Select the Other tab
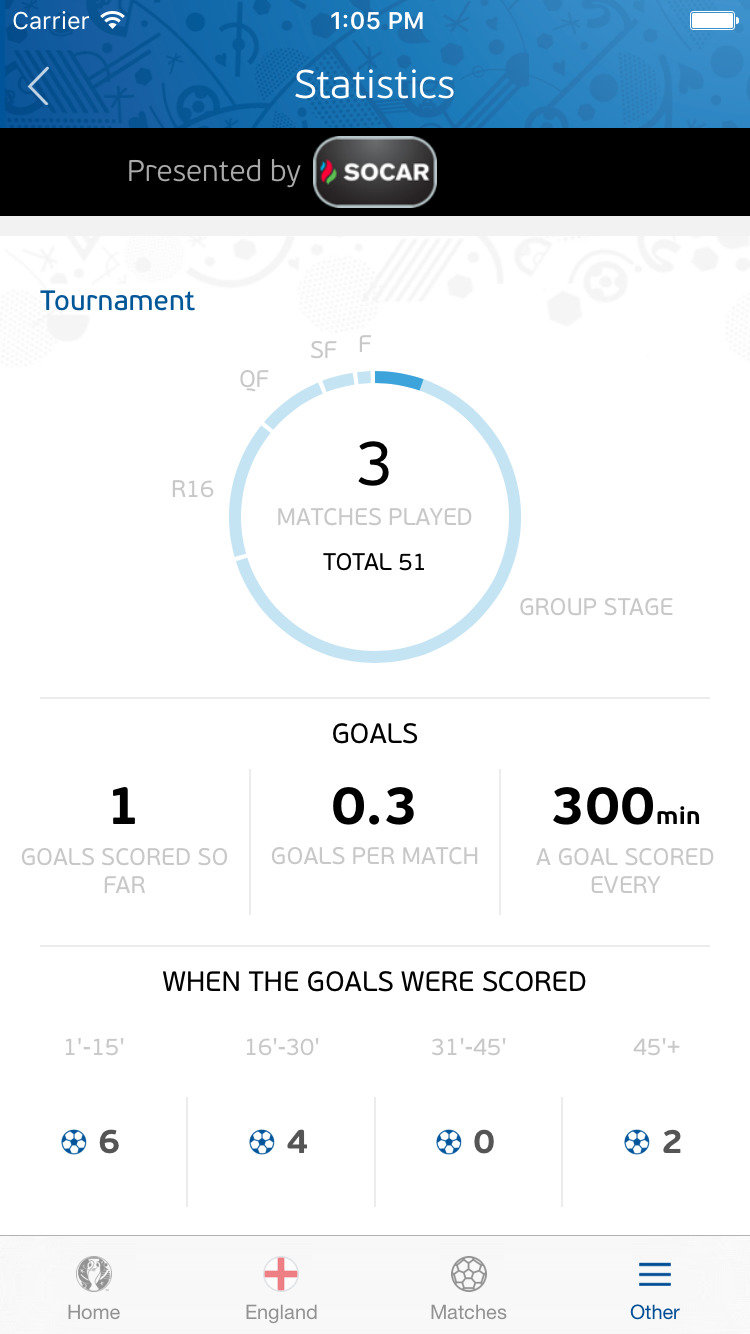Image resolution: width=750 pixels, height=1334 pixels. (655, 1288)
